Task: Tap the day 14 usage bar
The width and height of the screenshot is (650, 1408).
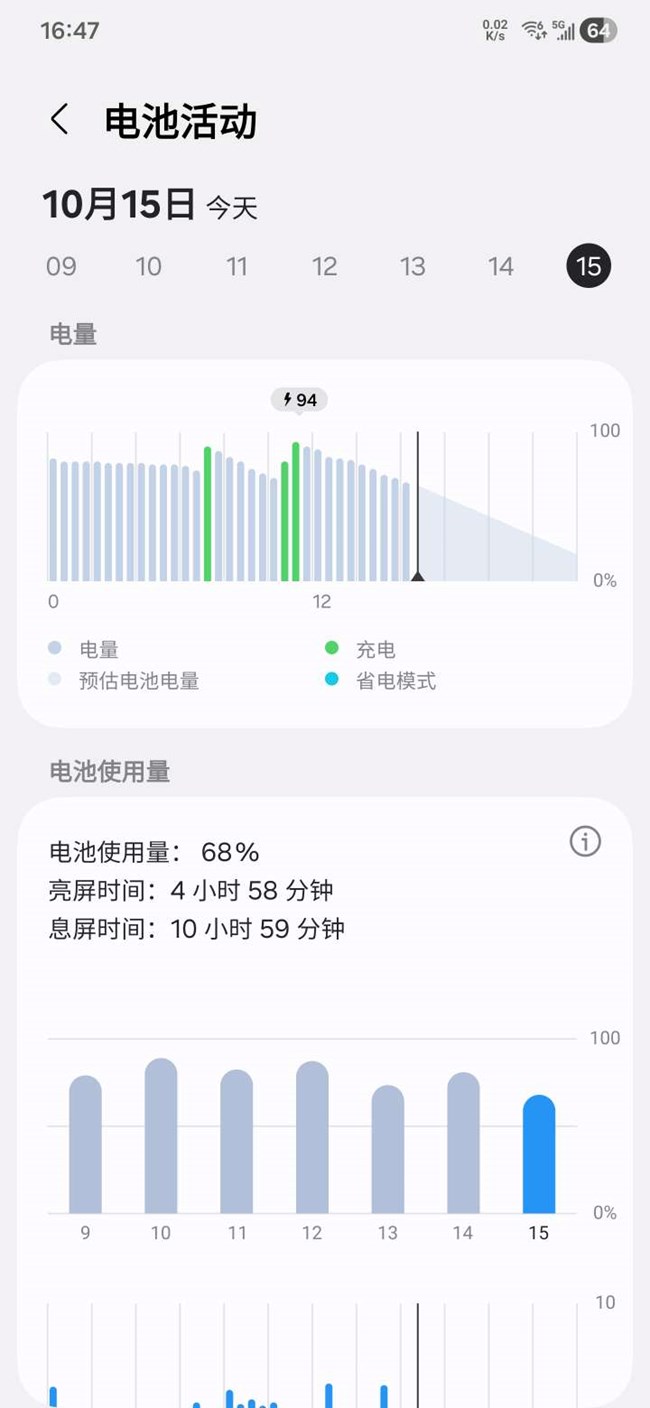Action: pos(463,1143)
